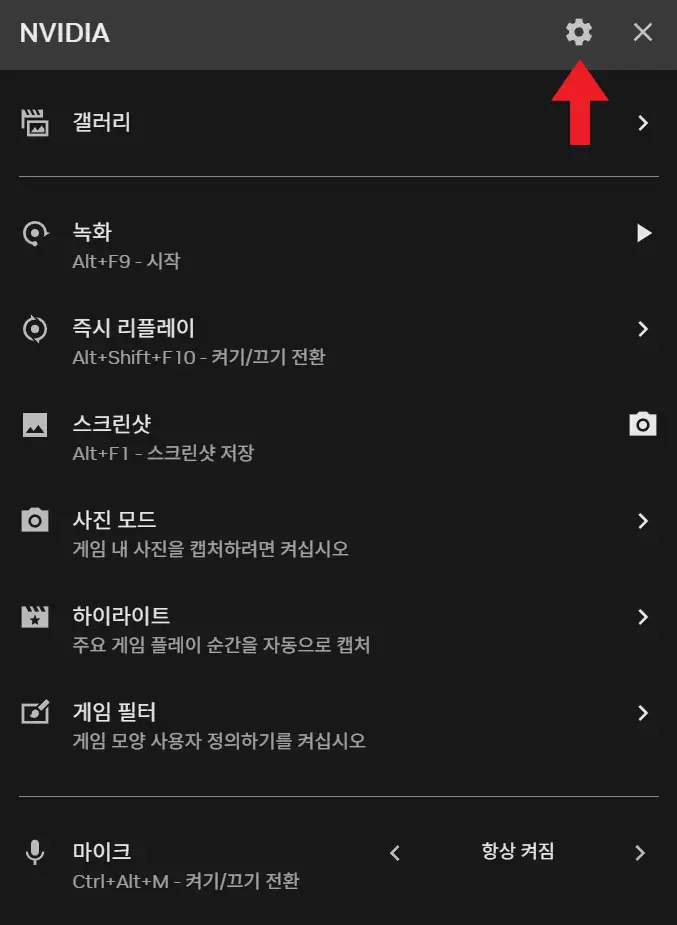Image resolution: width=677 pixels, height=925 pixels.
Task: Open 게임 필터 settings
Action: click(x=338, y=726)
